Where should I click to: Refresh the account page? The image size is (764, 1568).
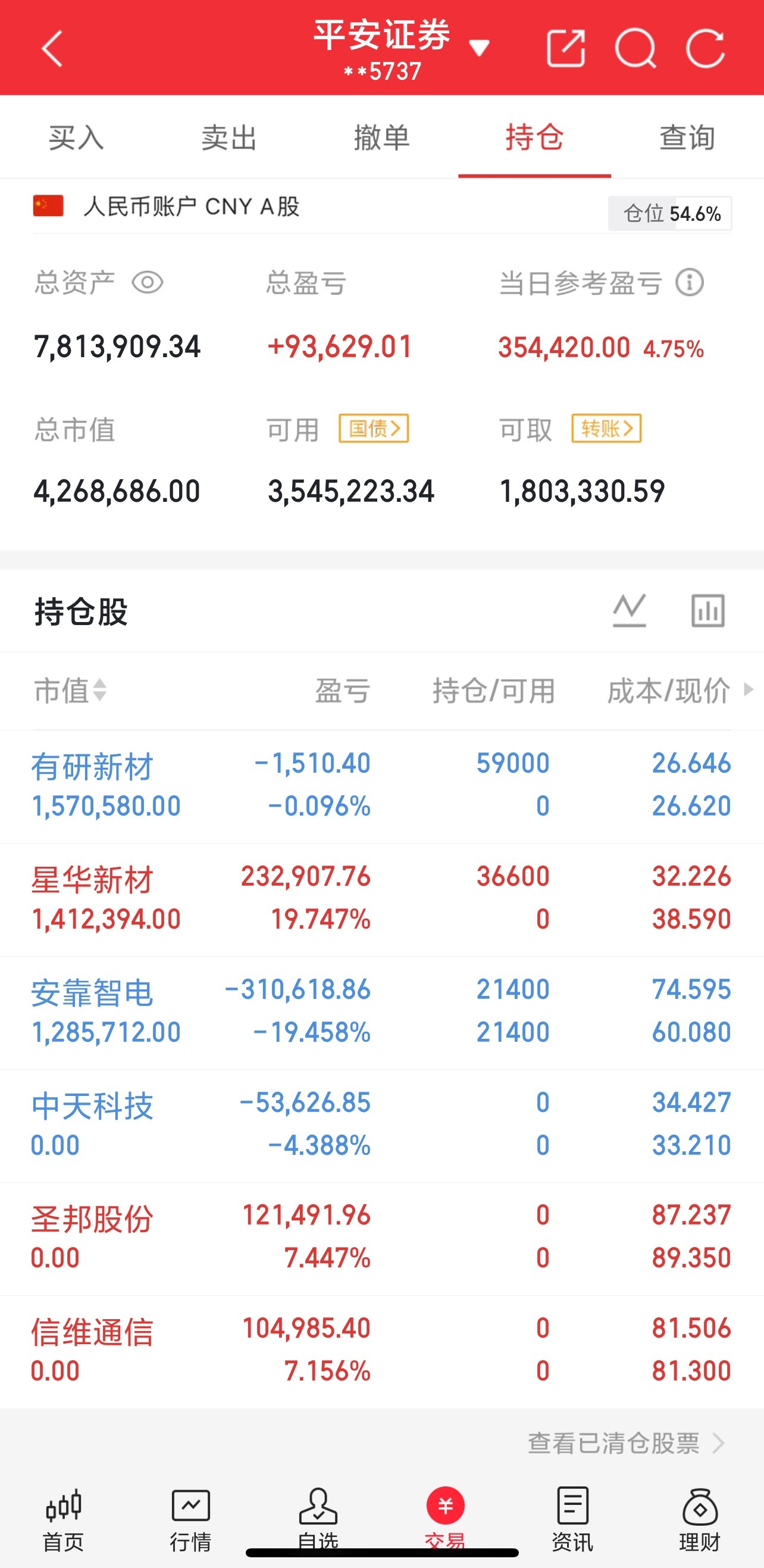704,48
